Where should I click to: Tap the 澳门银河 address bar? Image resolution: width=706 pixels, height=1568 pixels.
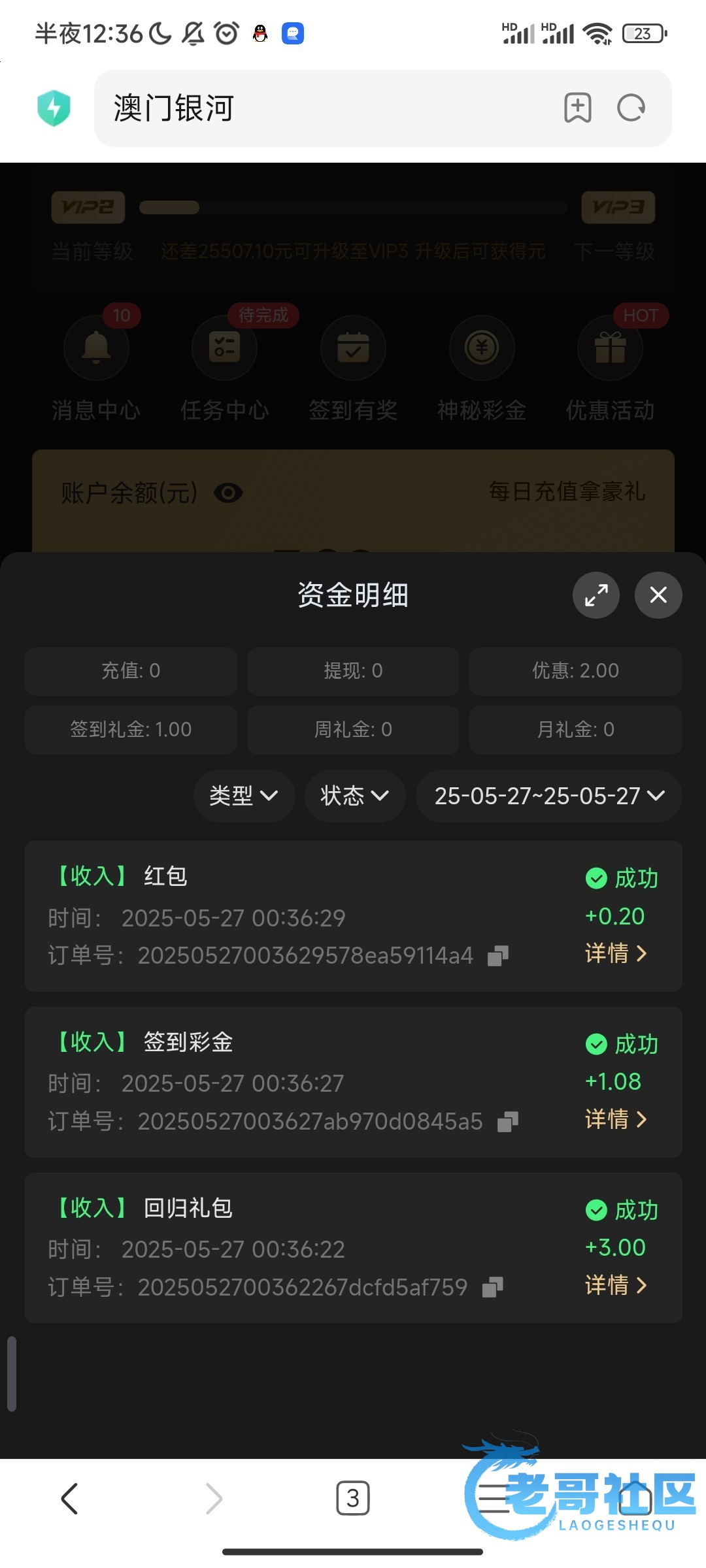pyautogui.click(x=327, y=108)
